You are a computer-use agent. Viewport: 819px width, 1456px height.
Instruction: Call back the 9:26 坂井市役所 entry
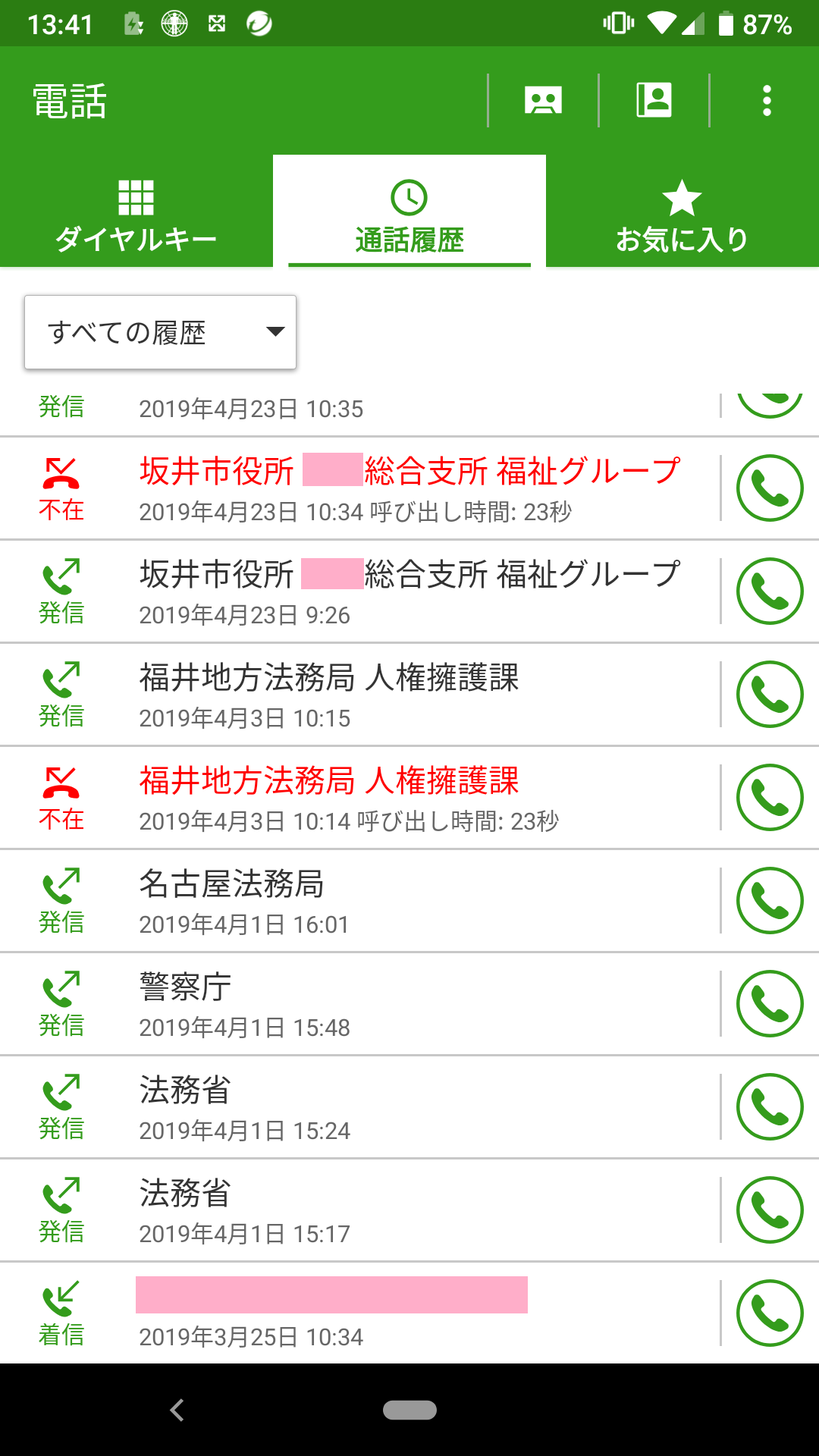(770, 591)
